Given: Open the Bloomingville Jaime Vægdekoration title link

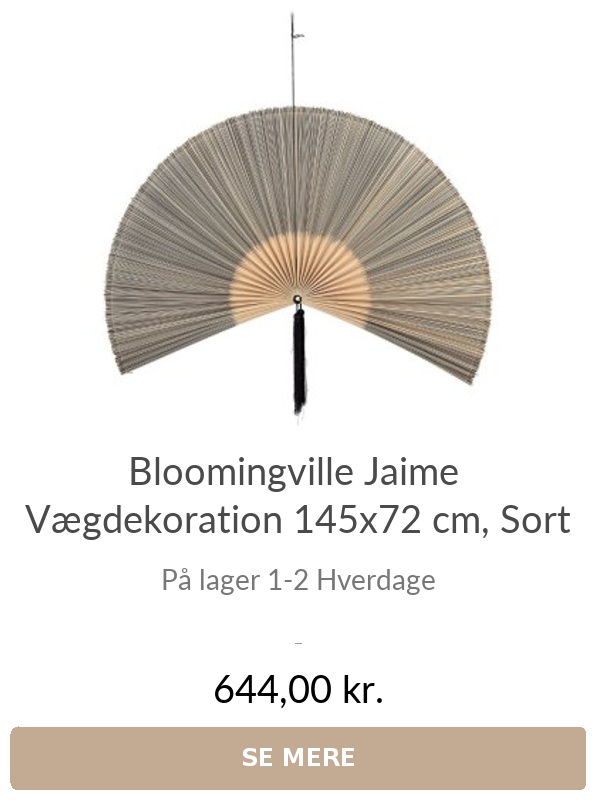Looking at the screenshot, I should [x=298, y=495].
